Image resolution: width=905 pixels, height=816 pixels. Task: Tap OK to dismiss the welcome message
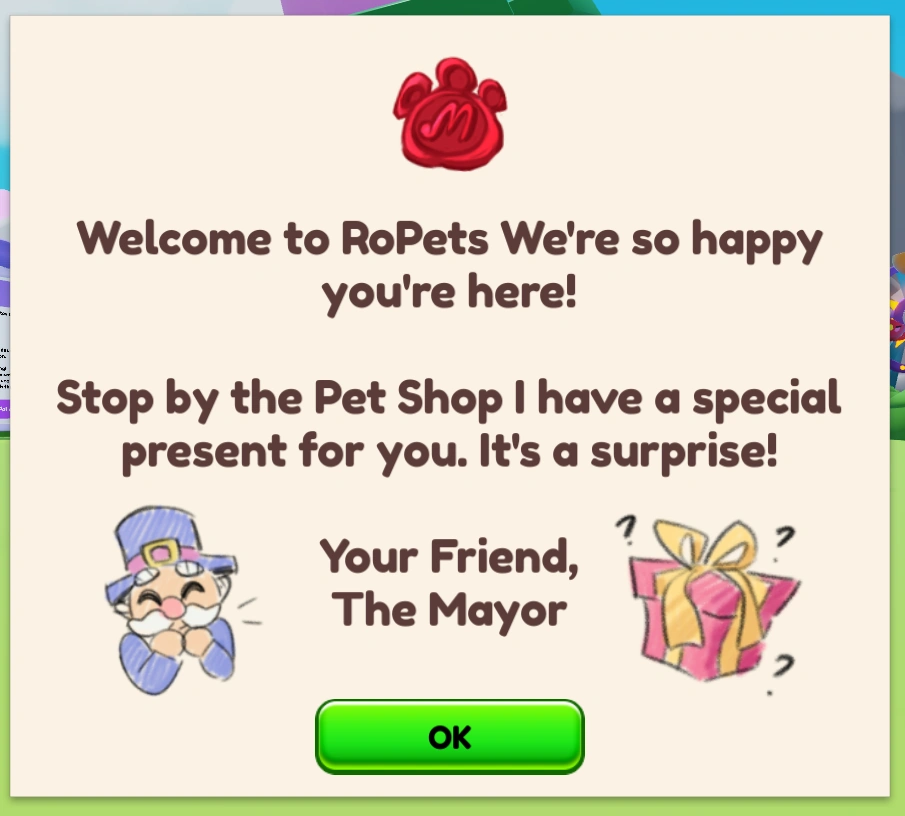point(450,737)
